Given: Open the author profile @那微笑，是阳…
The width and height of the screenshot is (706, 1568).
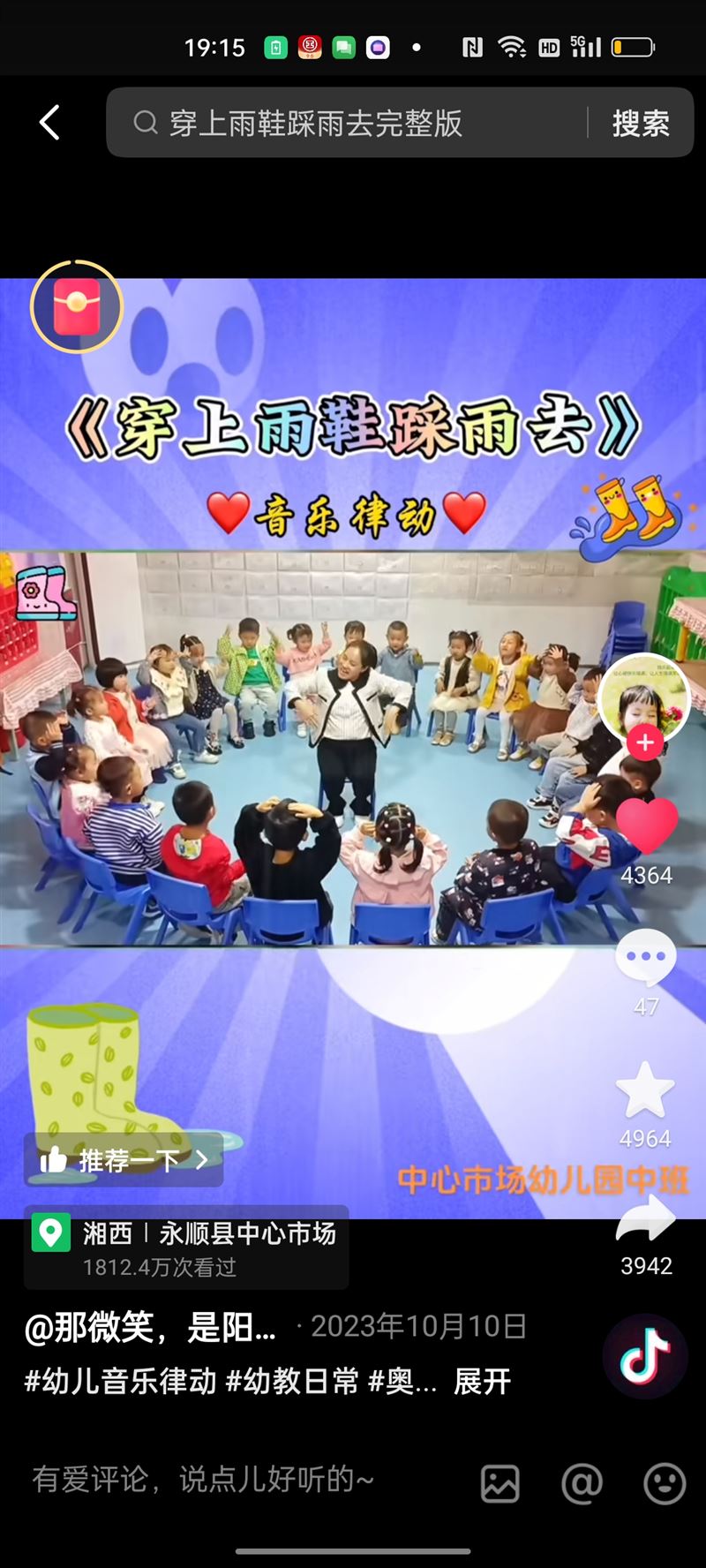Looking at the screenshot, I should (x=150, y=1326).
